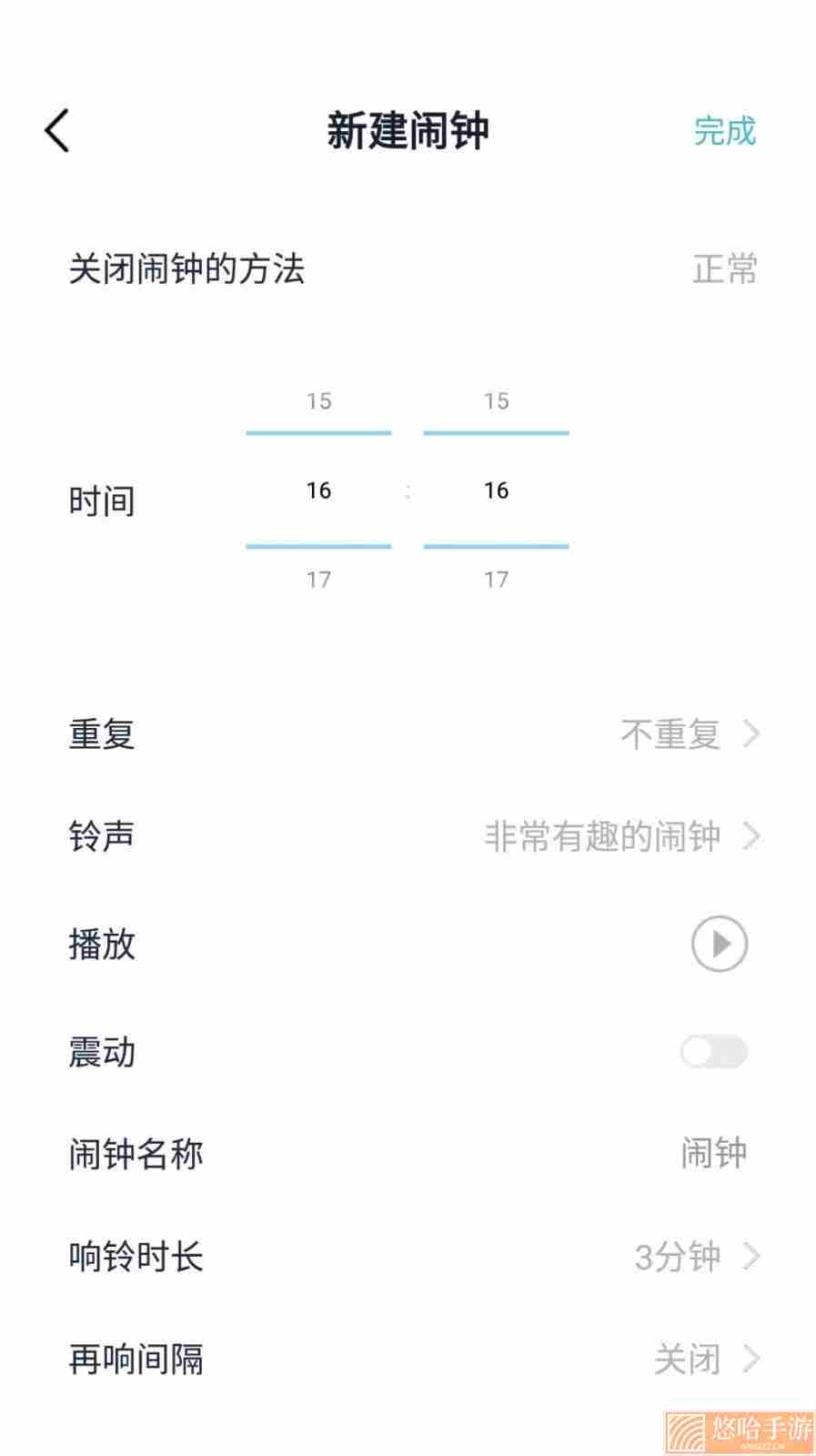This screenshot has width=816, height=1456.
Task: Enable the 震动 vibration switch
Action: tap(714, 1052)
